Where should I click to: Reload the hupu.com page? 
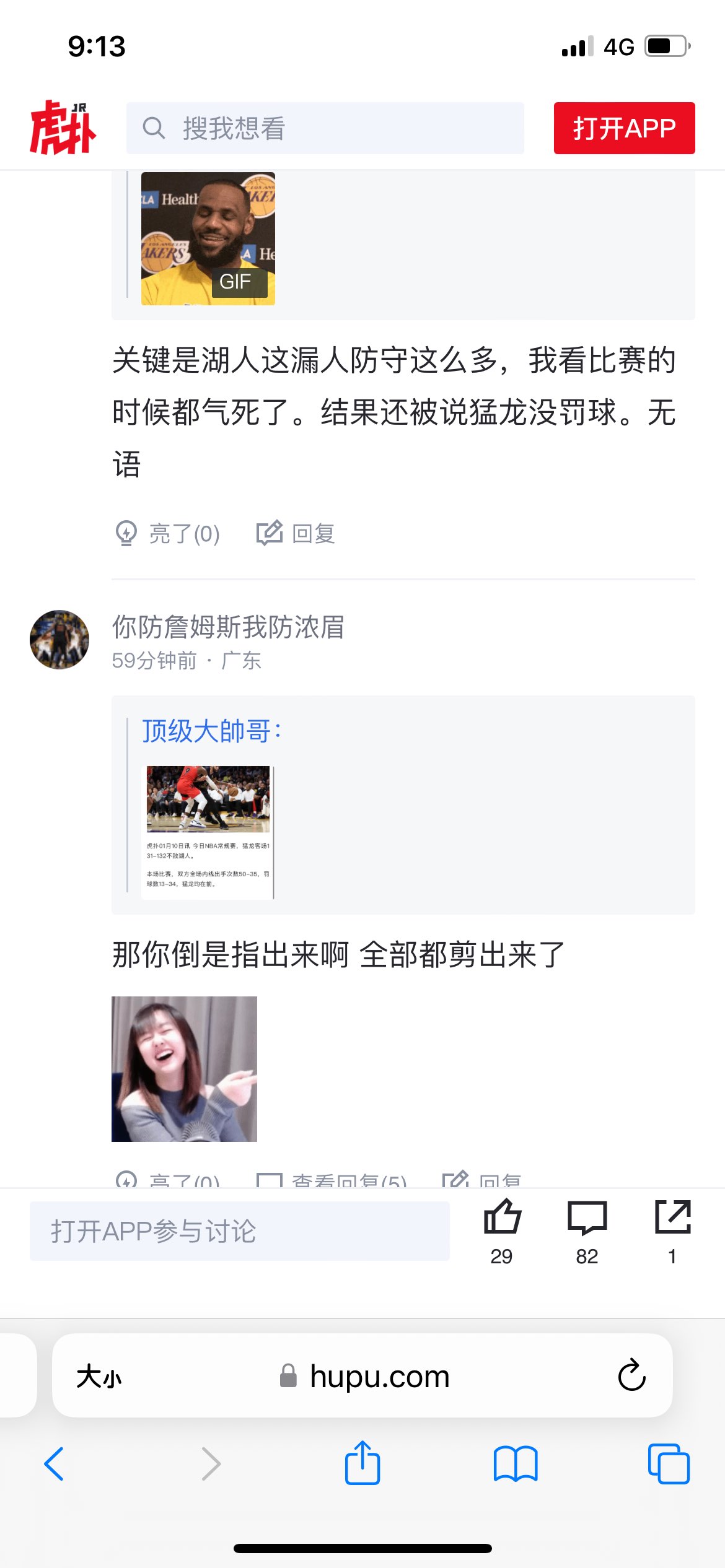click(x=631, y=1376)
